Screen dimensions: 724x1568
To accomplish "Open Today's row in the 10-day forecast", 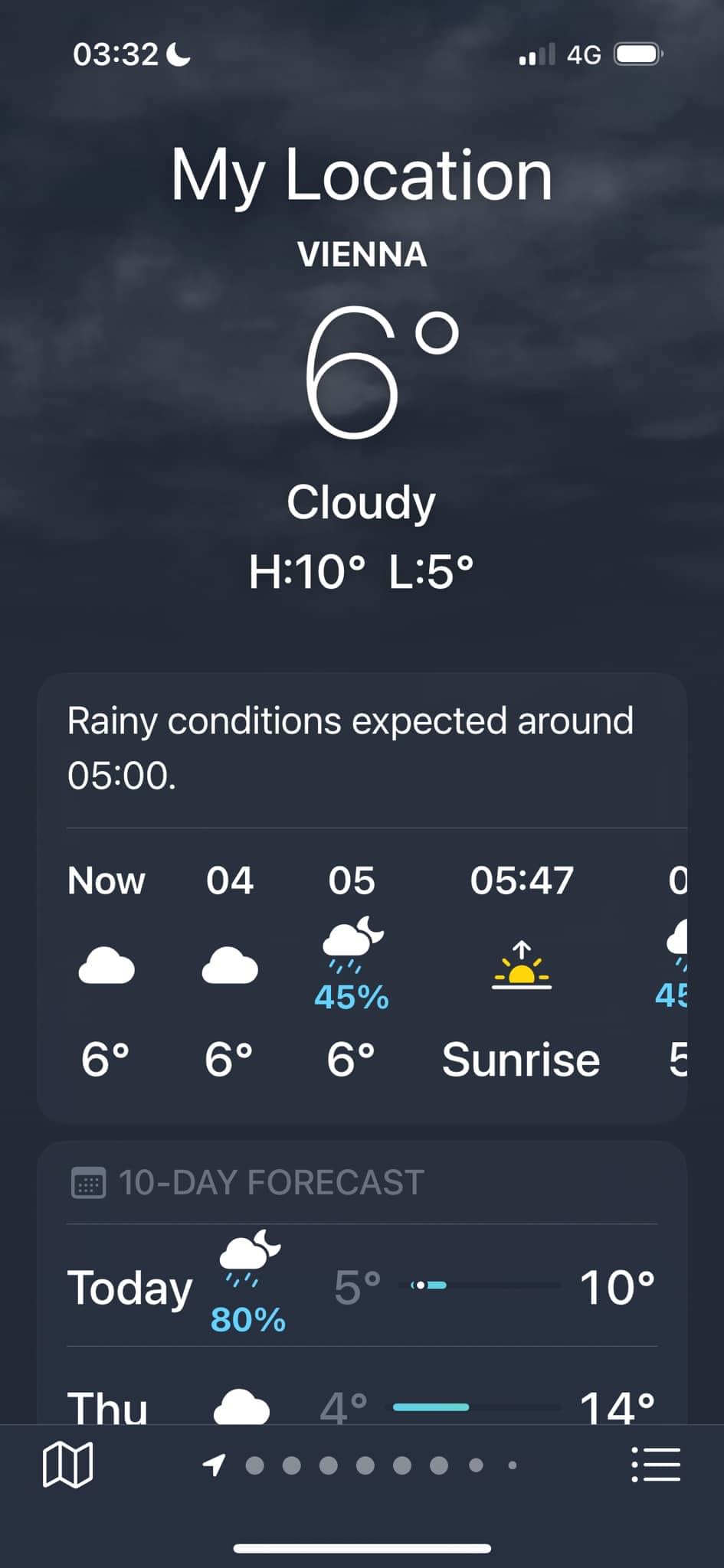I will (362, 1286).
